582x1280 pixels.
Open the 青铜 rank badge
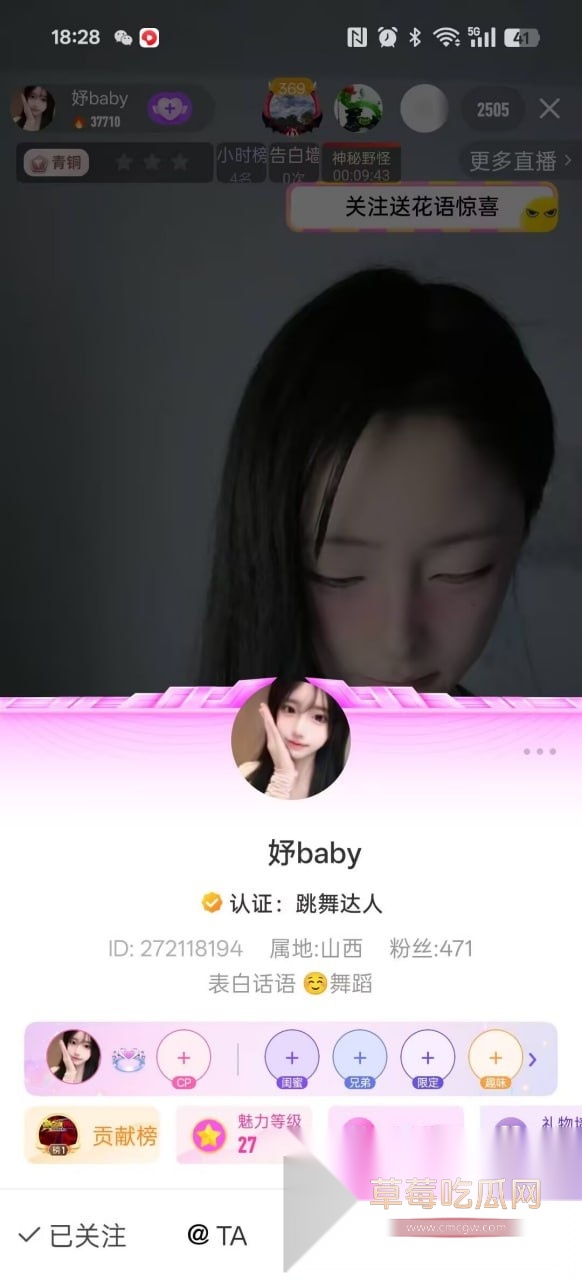click(55, 162)
